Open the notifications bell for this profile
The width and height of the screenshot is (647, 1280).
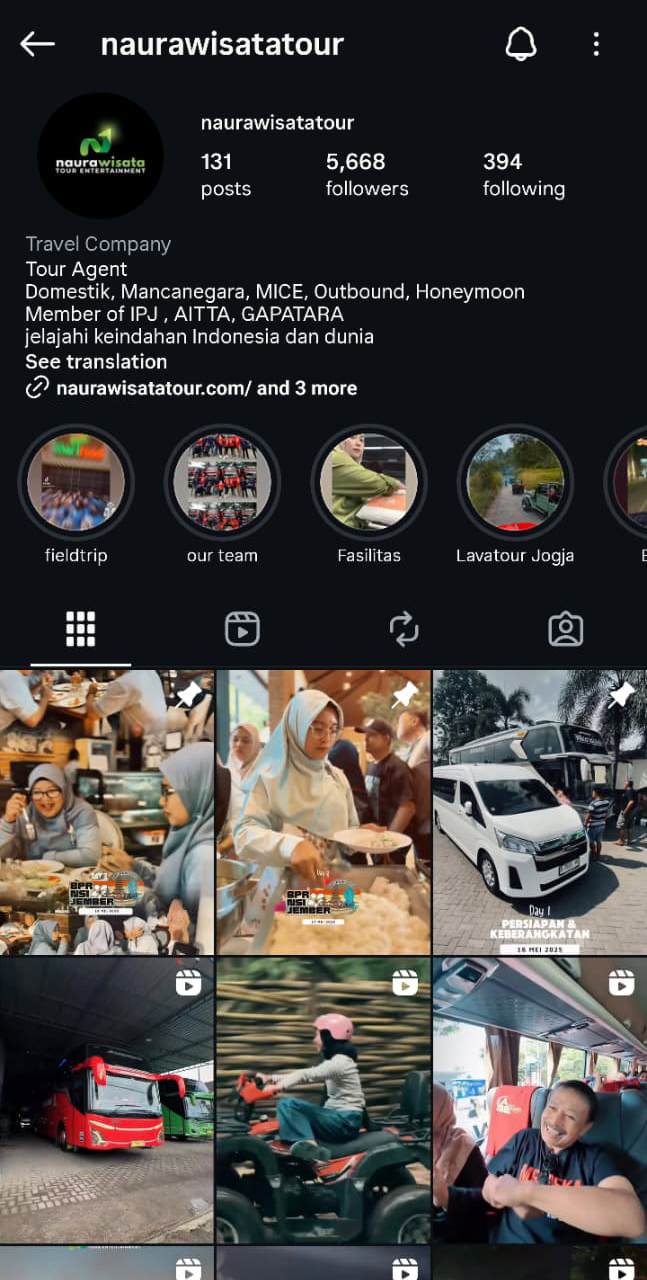point(520,44)
